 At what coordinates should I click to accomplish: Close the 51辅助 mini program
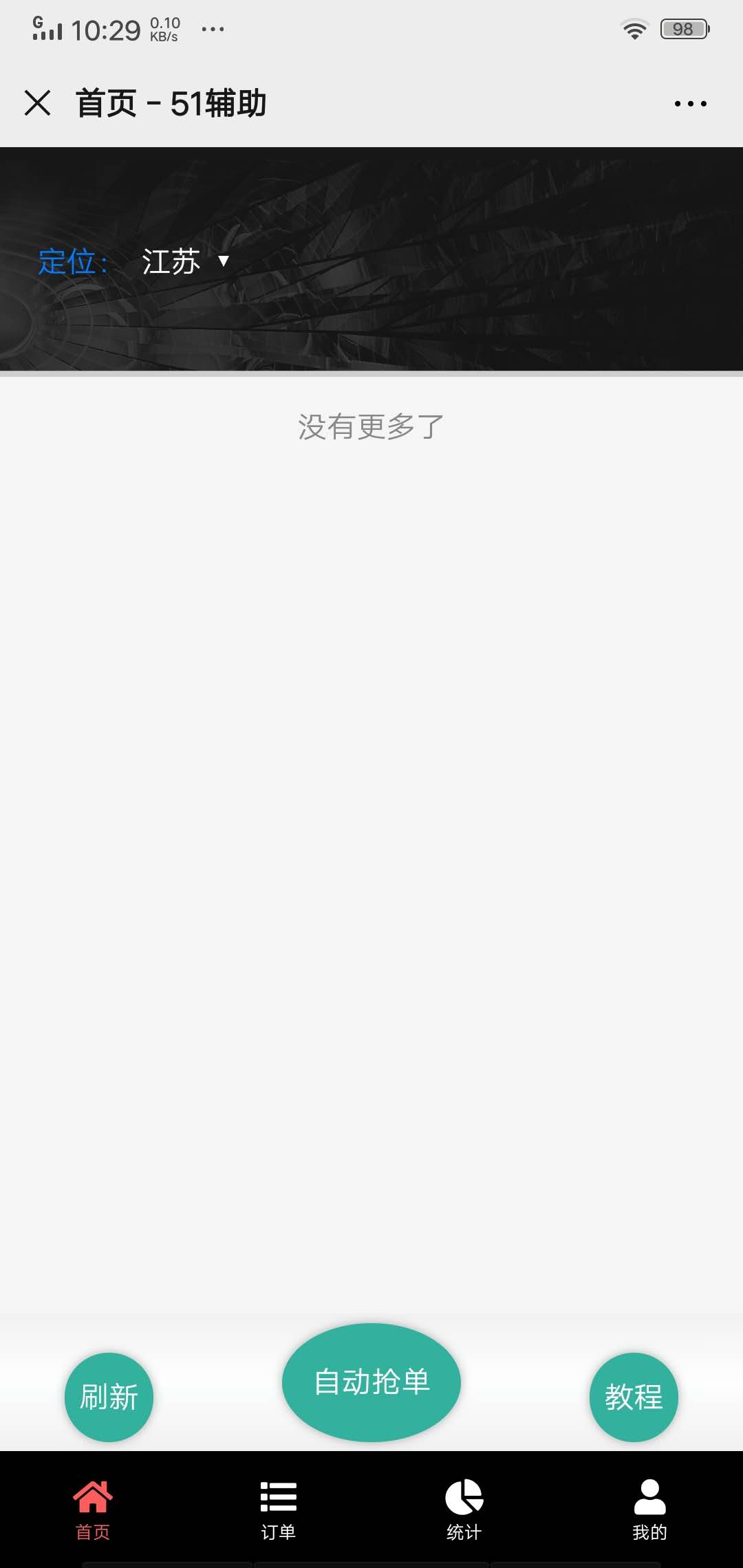coord(38,102)
